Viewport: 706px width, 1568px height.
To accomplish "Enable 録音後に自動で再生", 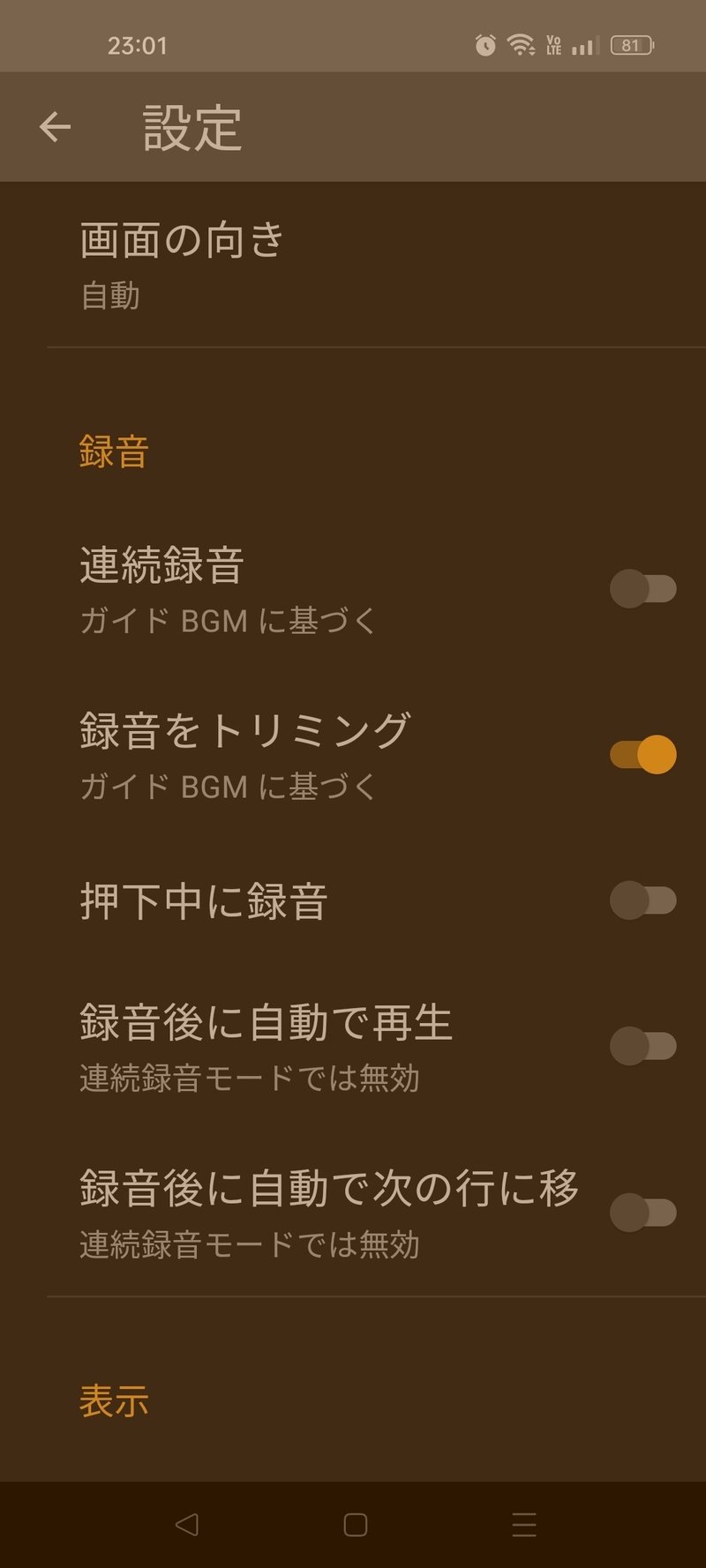I will pyautogui.click(x=642, y=1046).
